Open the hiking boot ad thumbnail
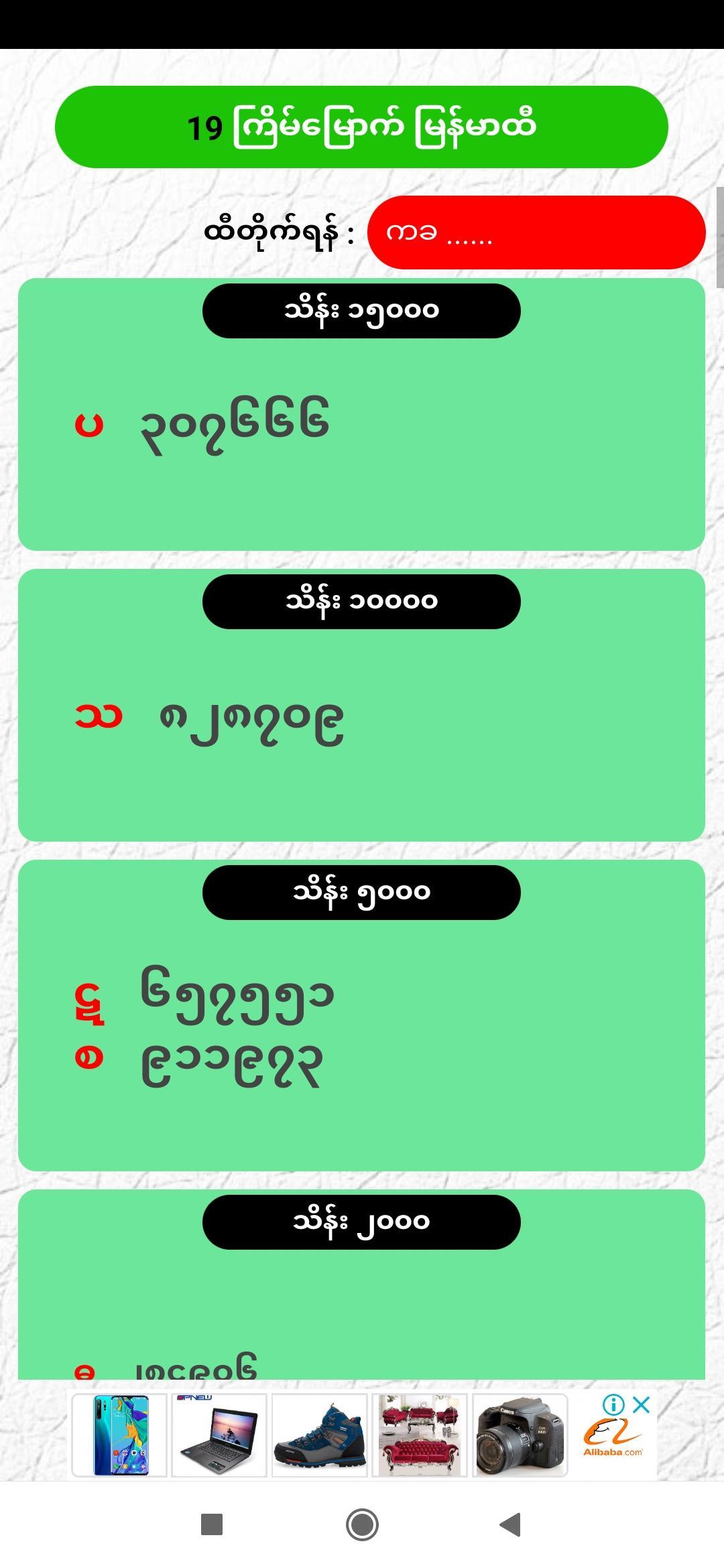 tap(319, 1435)
